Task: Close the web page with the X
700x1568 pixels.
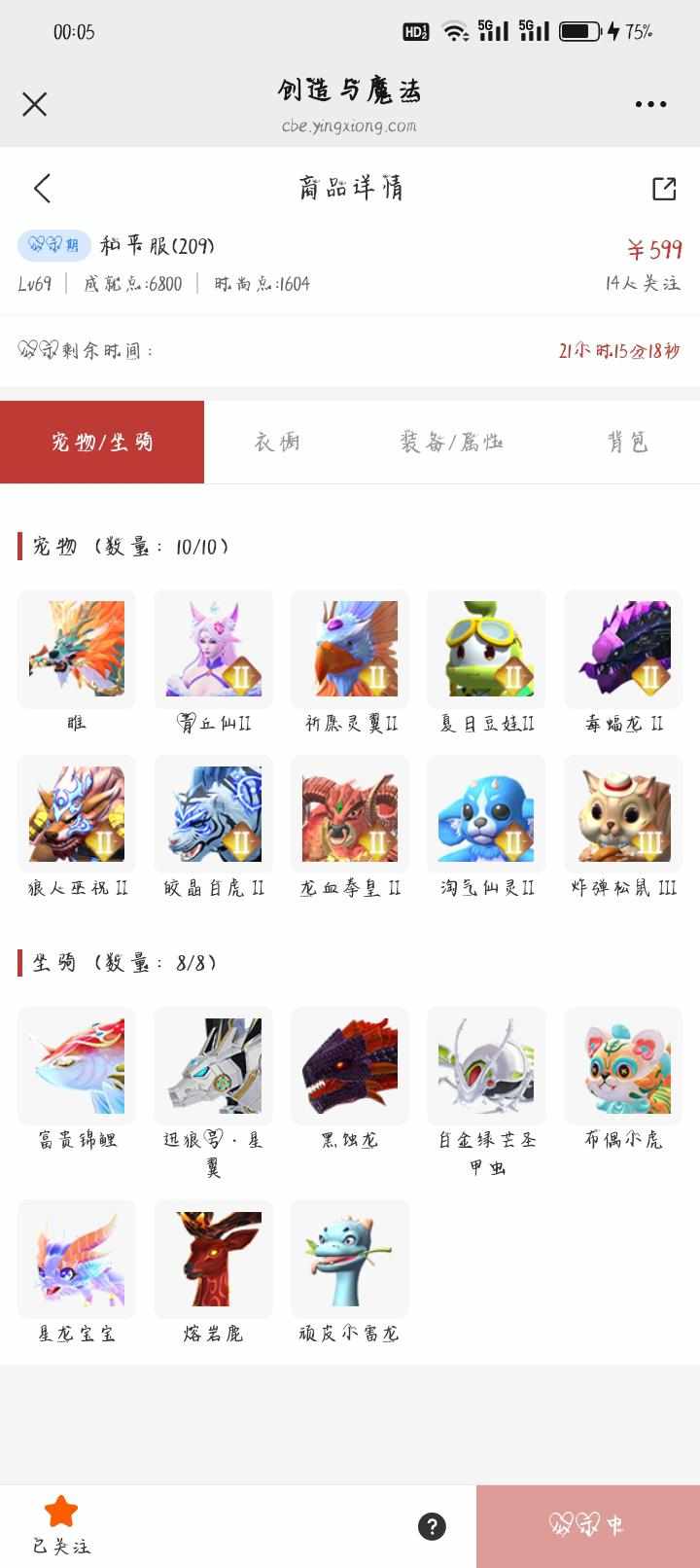Action: point(35,104)
